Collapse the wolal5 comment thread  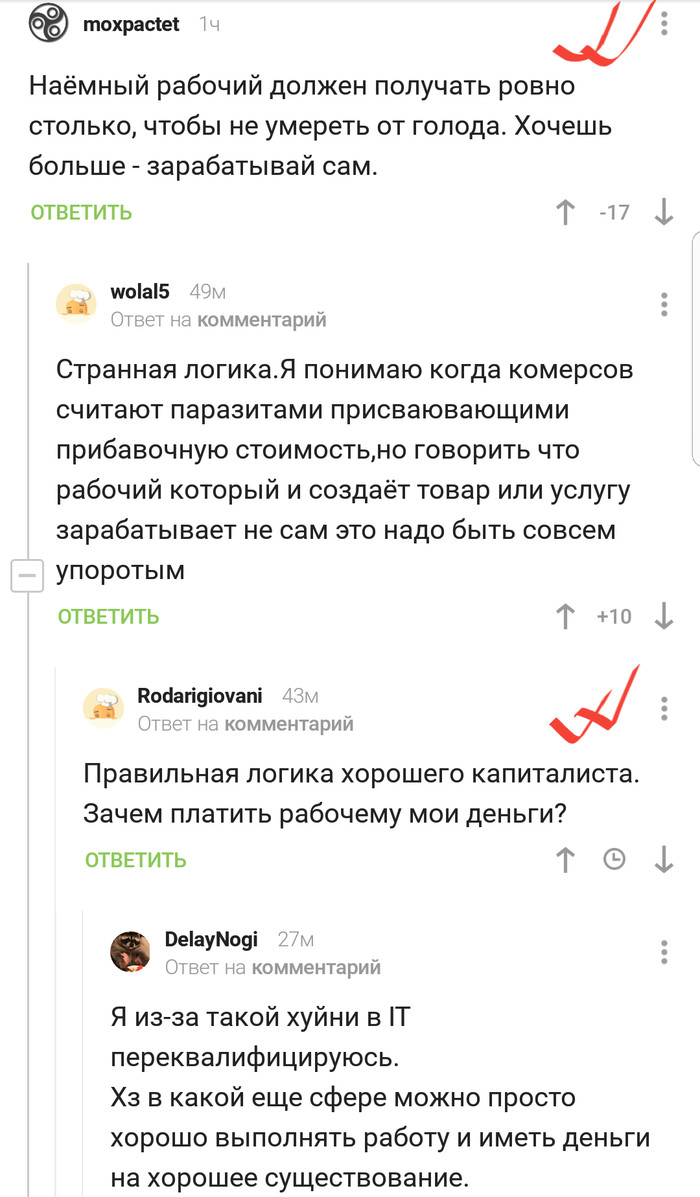click(x=25, y=577)
